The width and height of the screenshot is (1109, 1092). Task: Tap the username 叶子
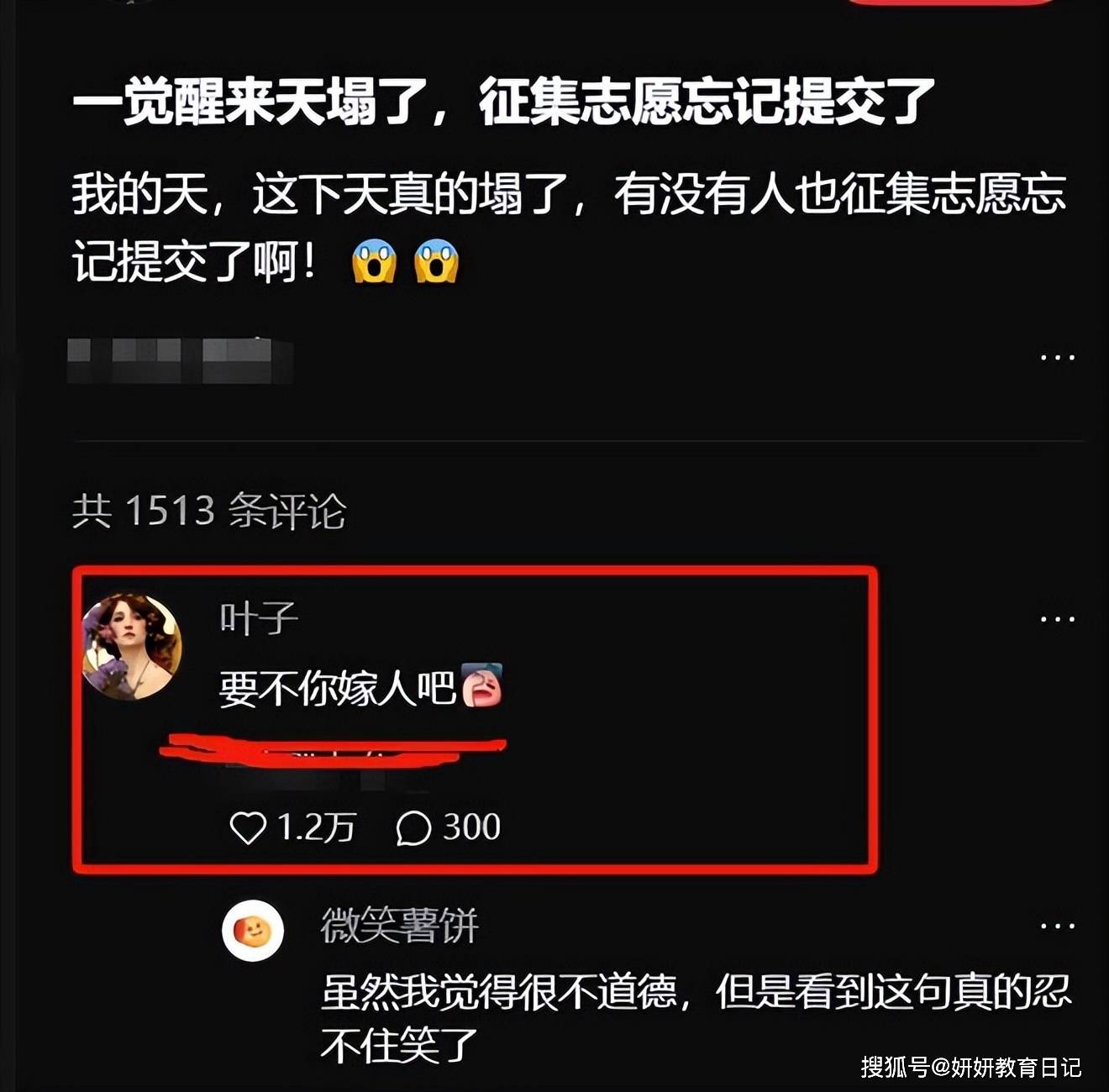point(259,619)
